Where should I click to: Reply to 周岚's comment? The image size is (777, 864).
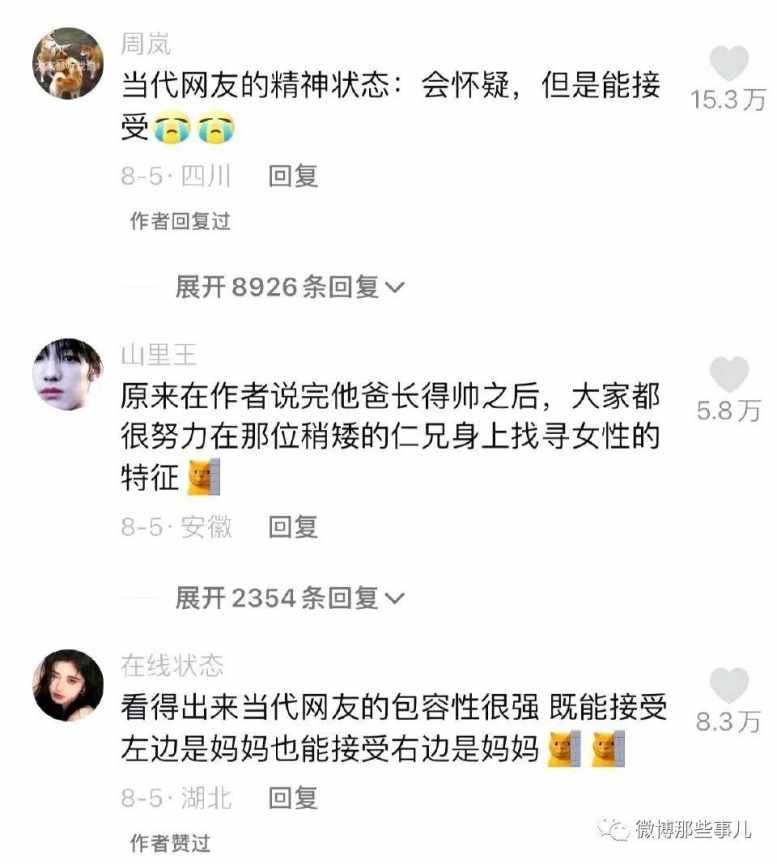pos(293,176)
